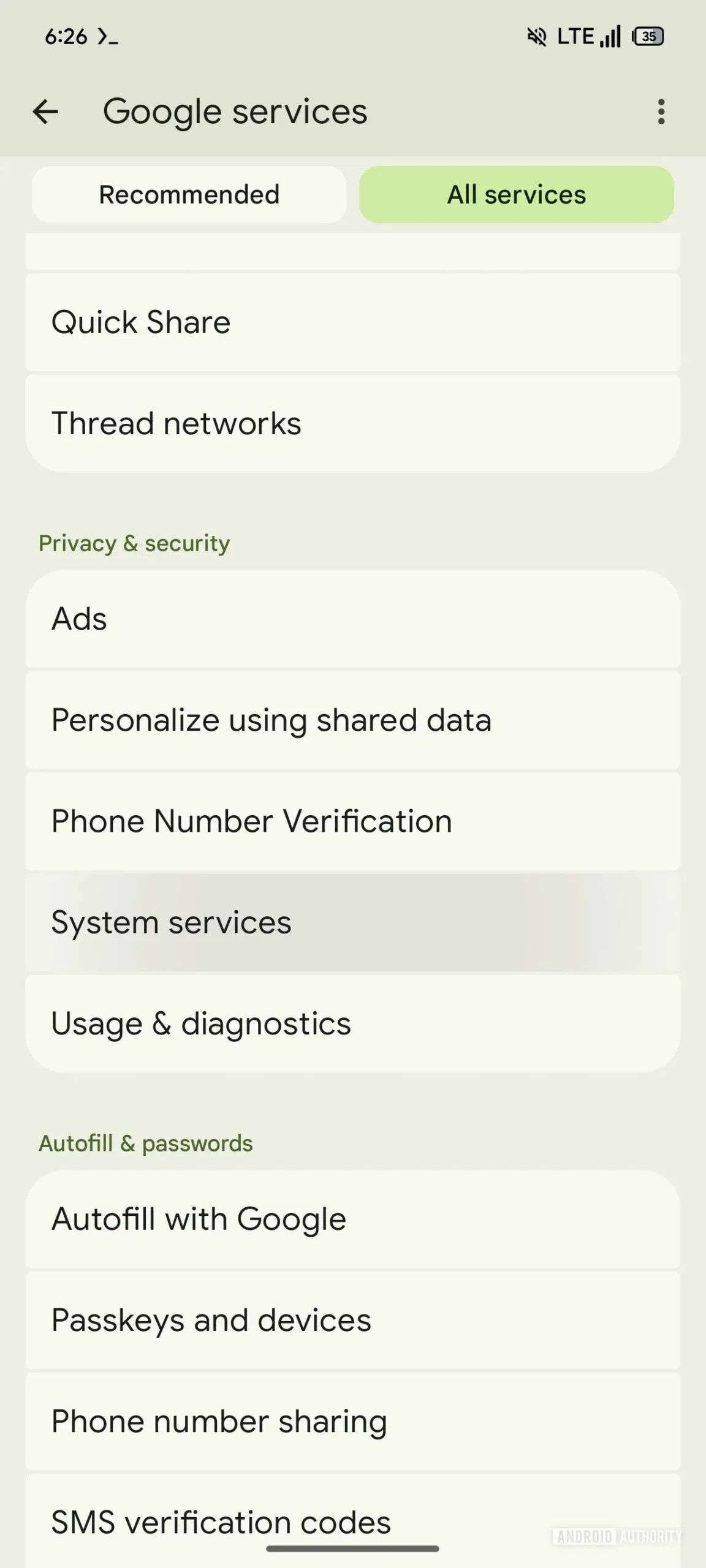706x1568 pixels.
Task: Open Autofill with Google
Action: click(353, 1218)
